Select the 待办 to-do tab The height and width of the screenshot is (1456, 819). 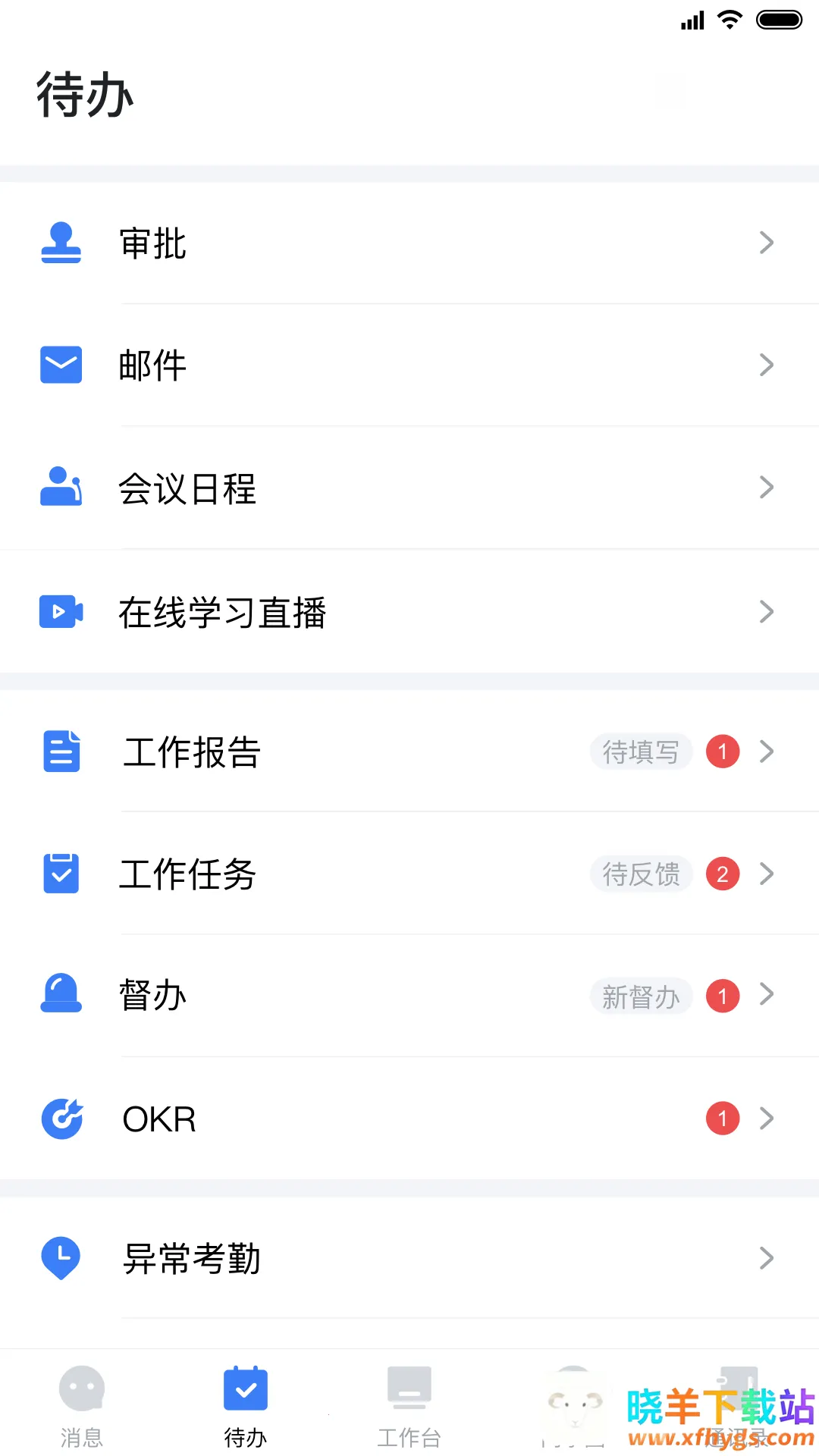coord(246,1404)
